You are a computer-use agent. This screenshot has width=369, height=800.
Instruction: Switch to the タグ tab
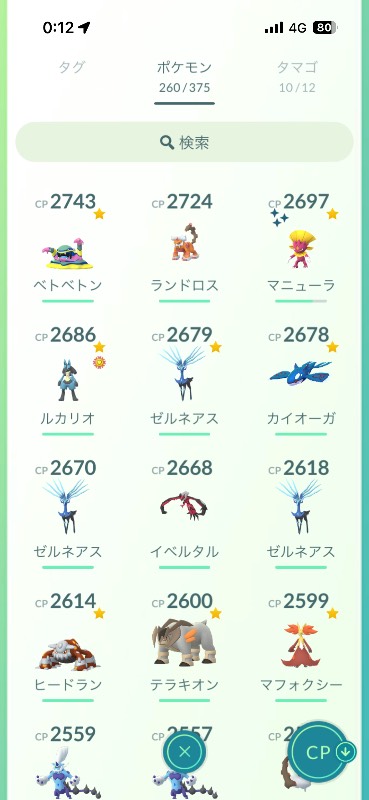pyautogui.click(x=72, y=67)
